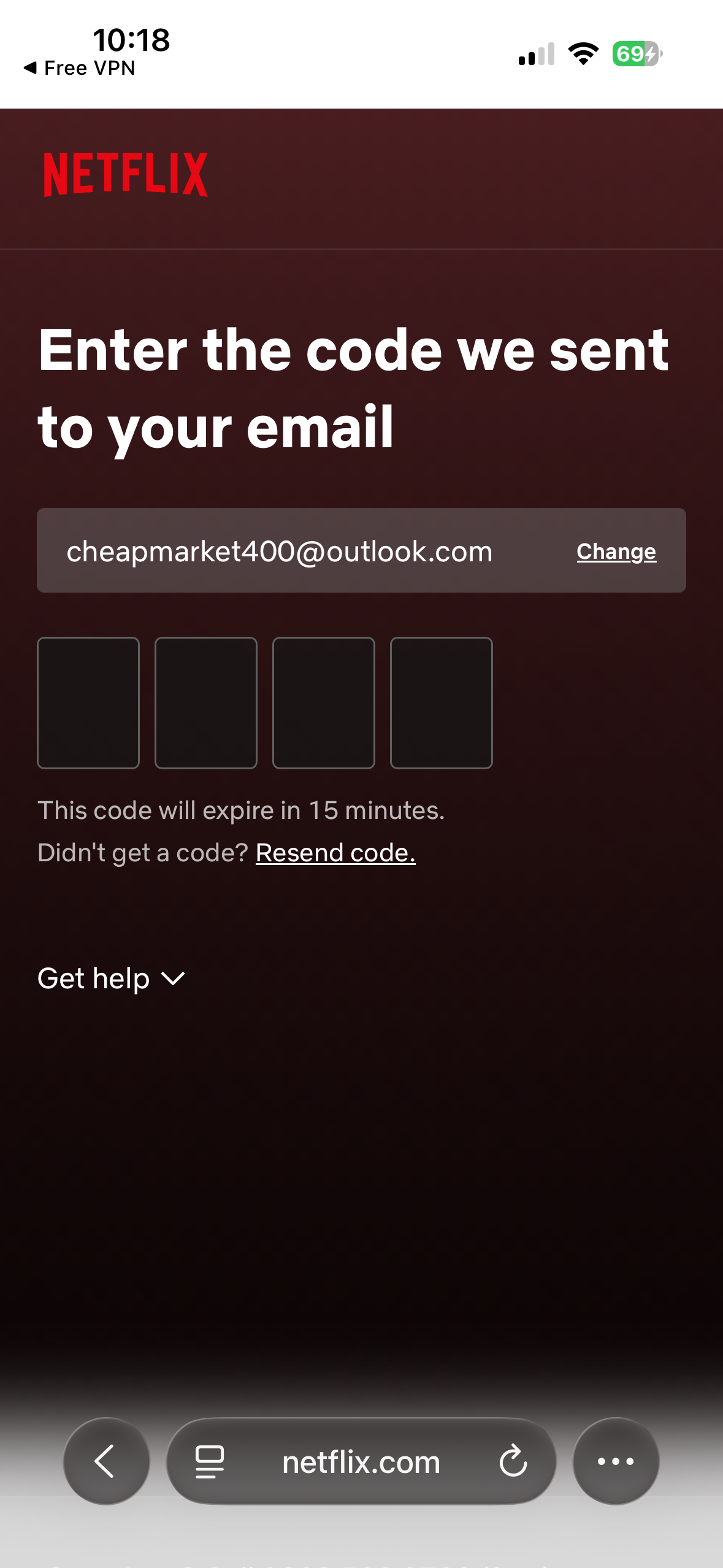Expand the Get help section
723x1568 pixels.
[x=111, y=978]
